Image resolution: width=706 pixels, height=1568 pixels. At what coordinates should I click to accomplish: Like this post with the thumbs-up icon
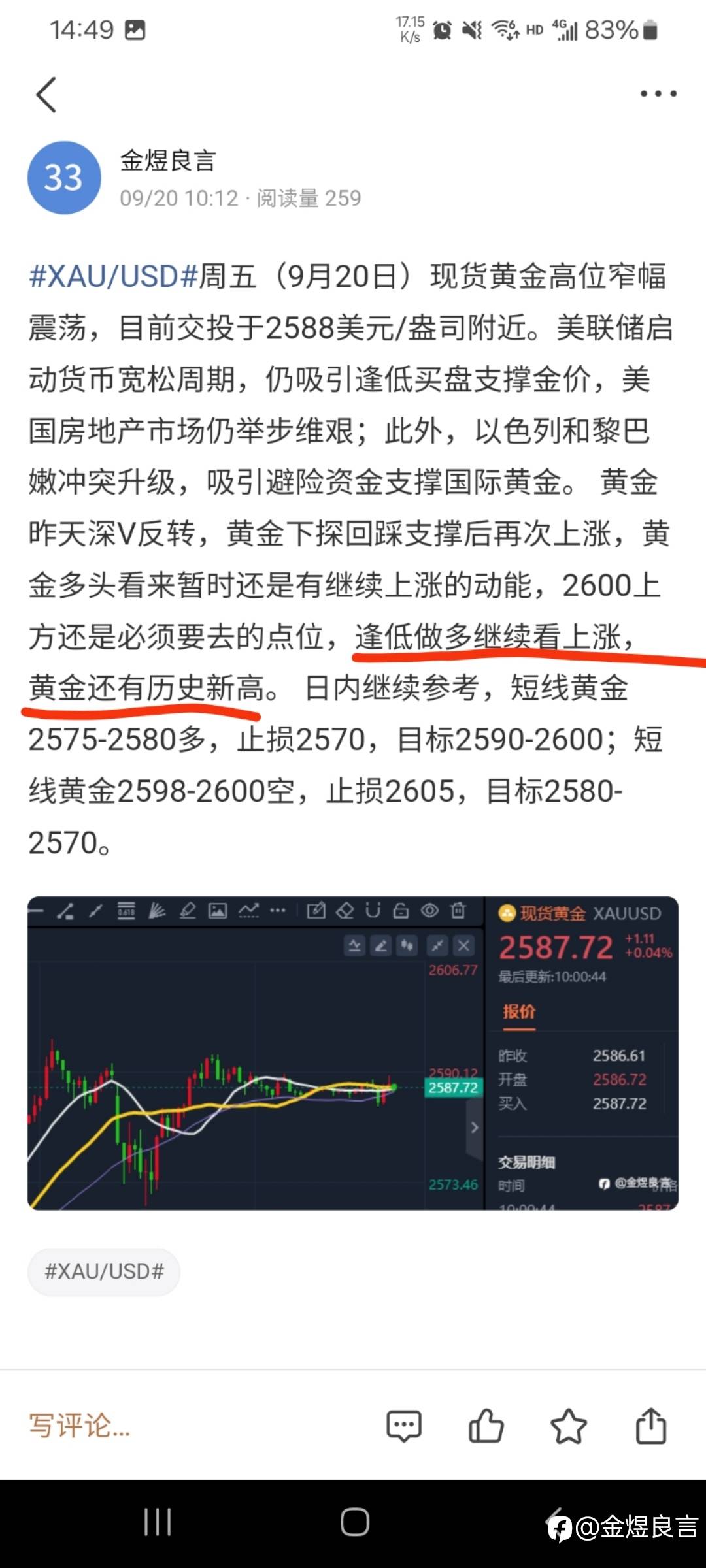tap(486, 1426)
